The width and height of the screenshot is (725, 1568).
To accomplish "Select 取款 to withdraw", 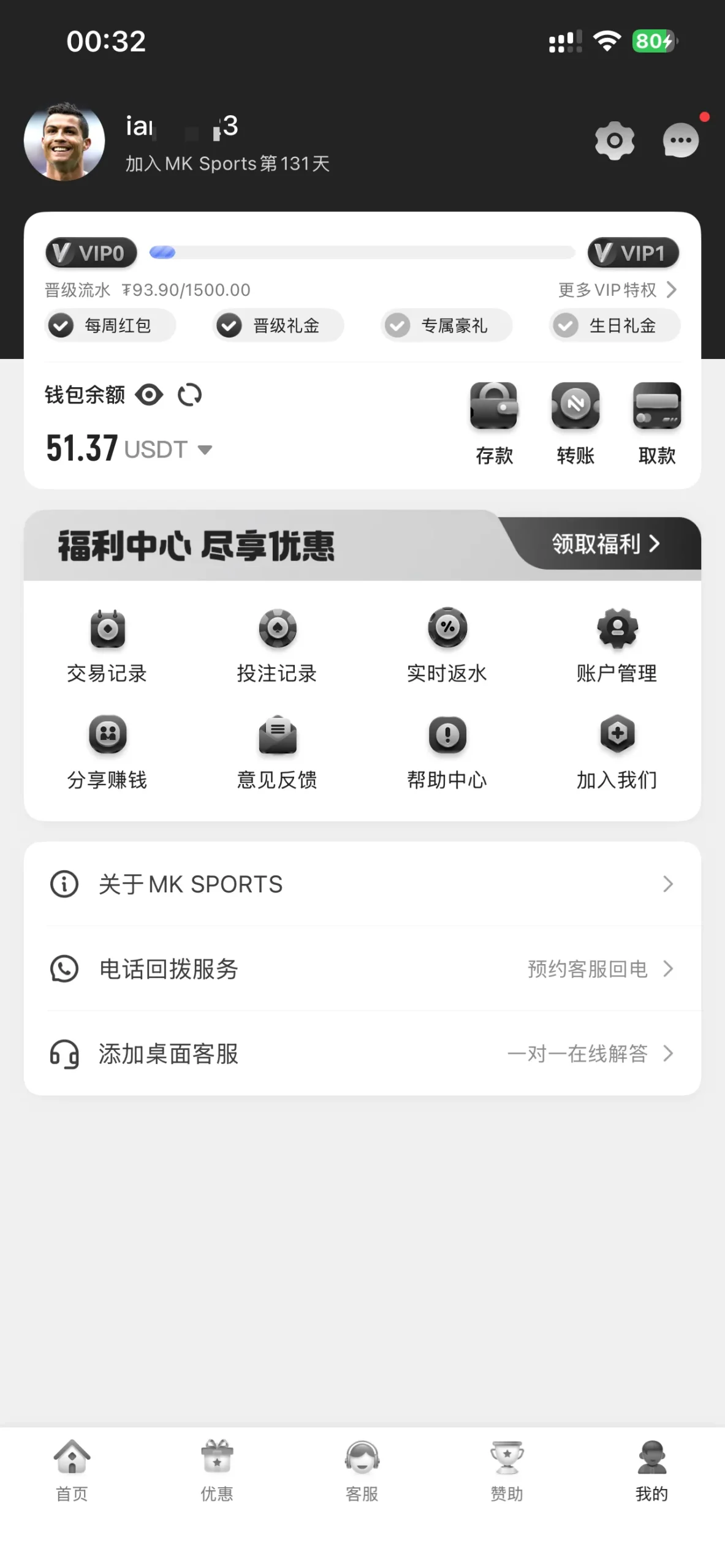I will (657, 423).
